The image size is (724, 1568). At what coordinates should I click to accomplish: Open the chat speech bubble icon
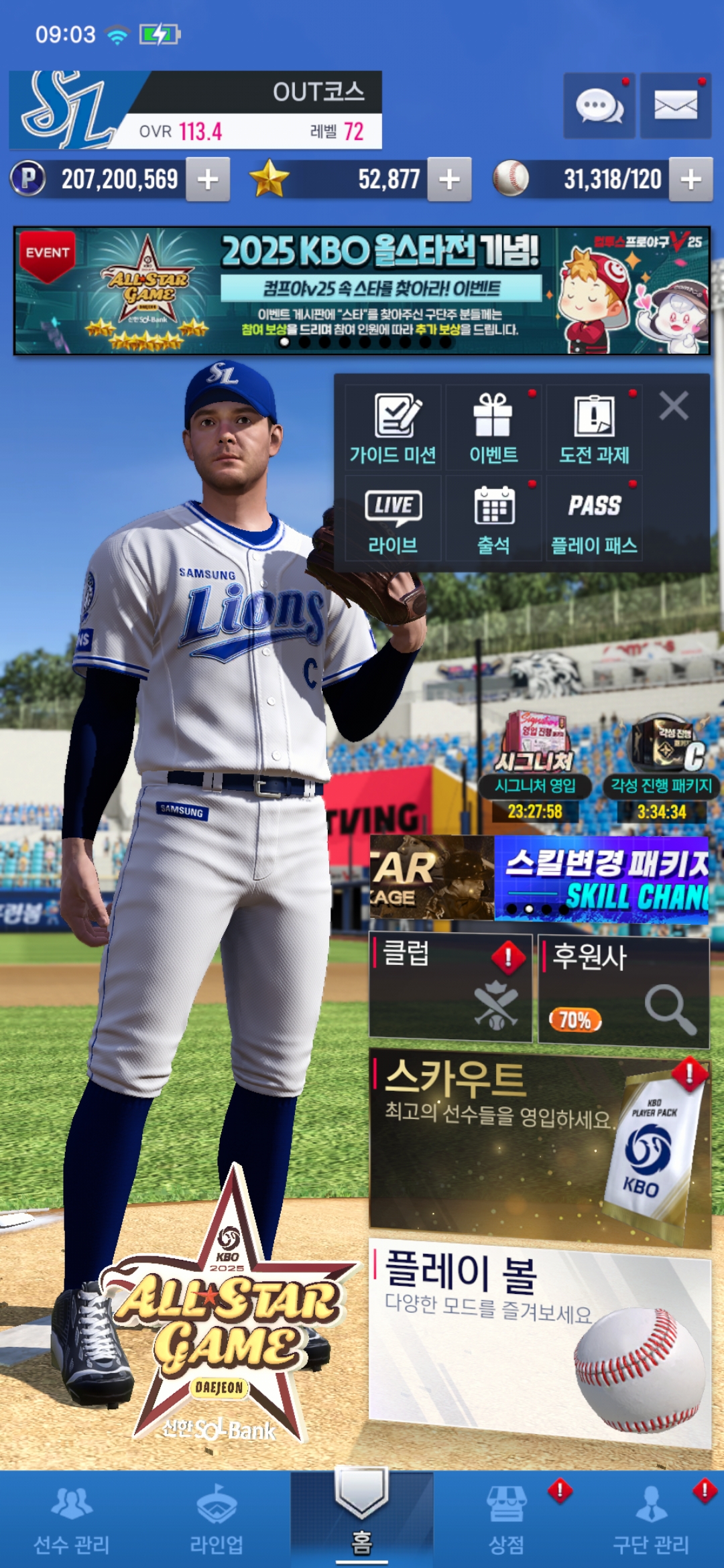[599, 106]
